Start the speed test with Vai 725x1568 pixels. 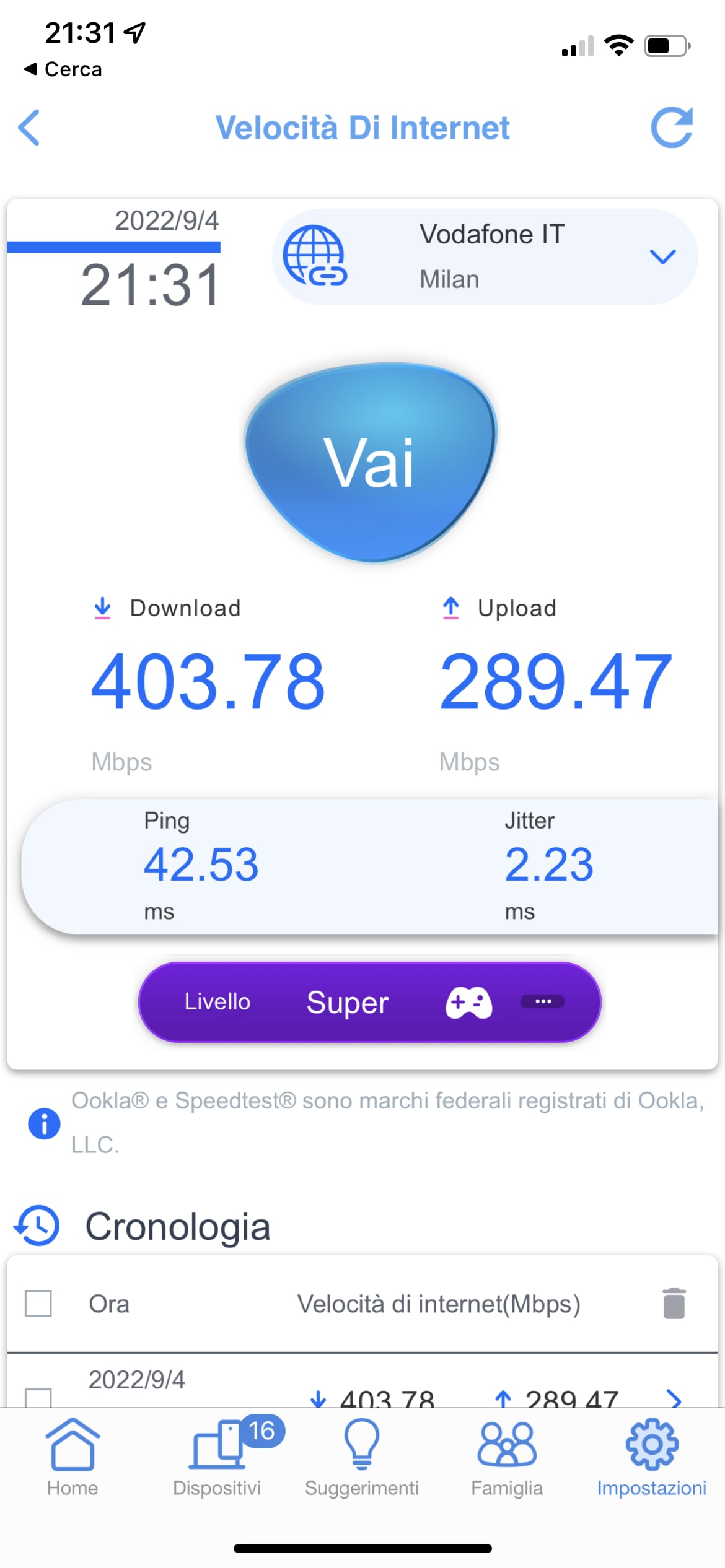[x=370, y=462]
